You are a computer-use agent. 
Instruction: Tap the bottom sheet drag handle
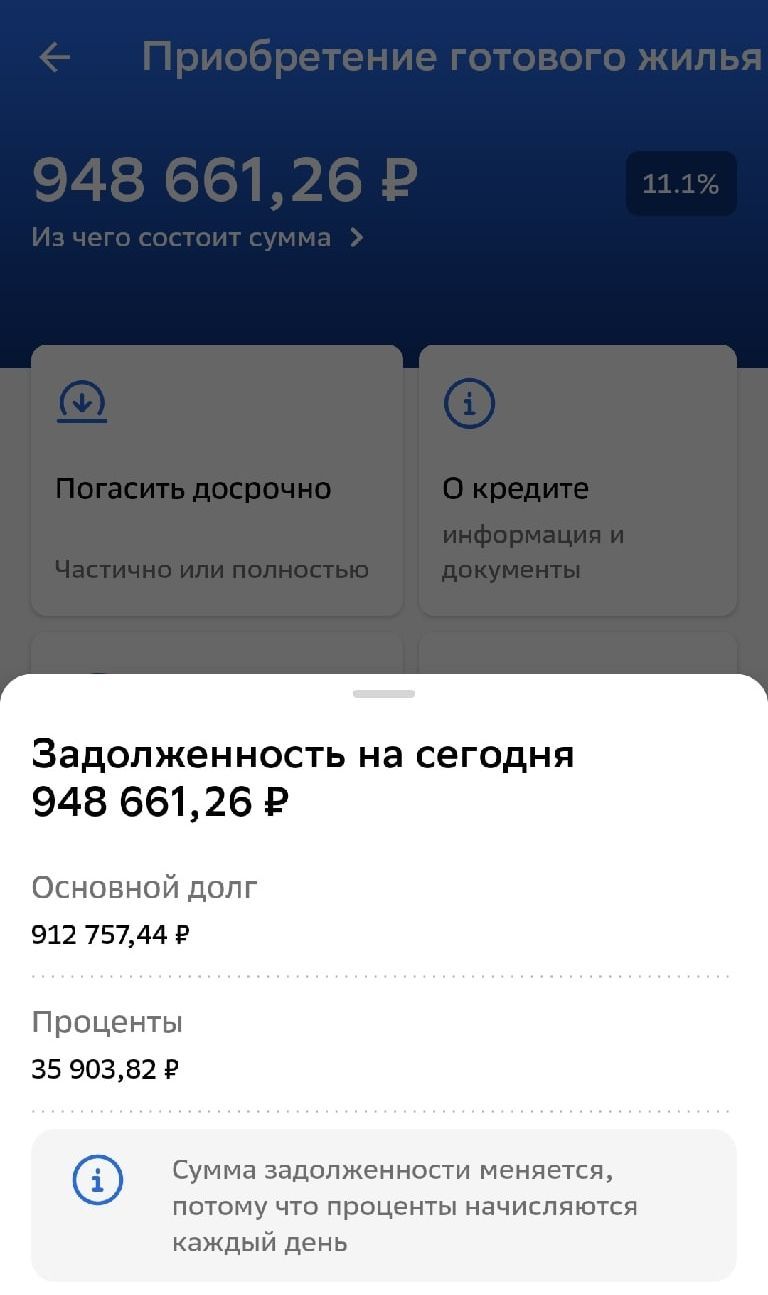click(384, 693)
